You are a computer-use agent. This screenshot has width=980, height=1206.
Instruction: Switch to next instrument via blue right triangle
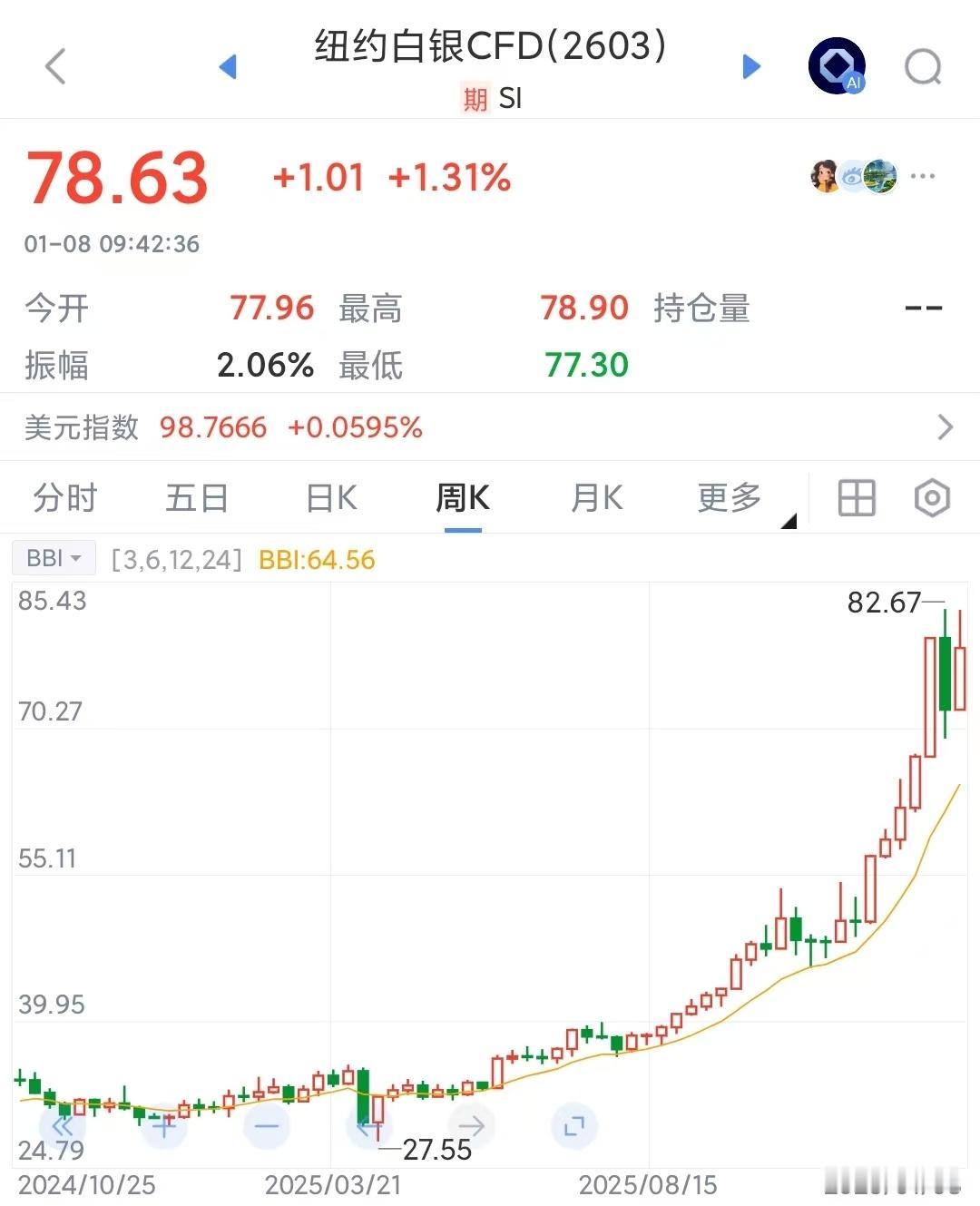click(750, 65)
